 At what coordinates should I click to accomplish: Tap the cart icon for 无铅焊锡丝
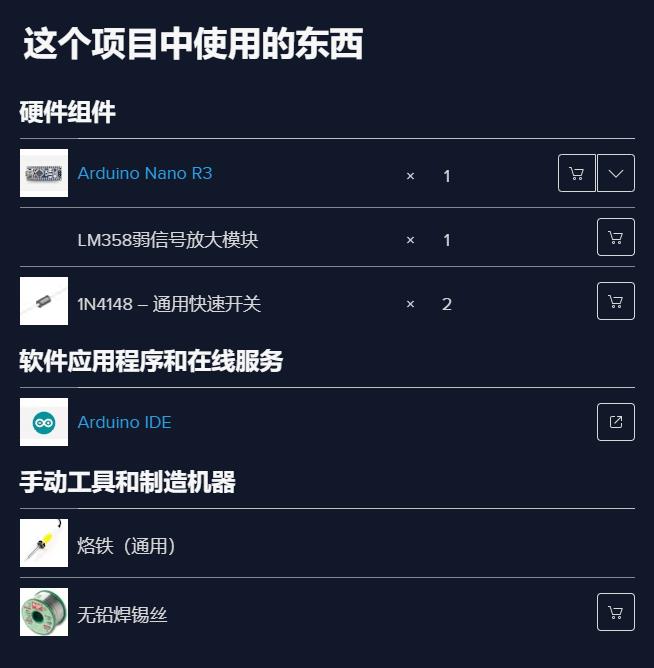point(616,612)
